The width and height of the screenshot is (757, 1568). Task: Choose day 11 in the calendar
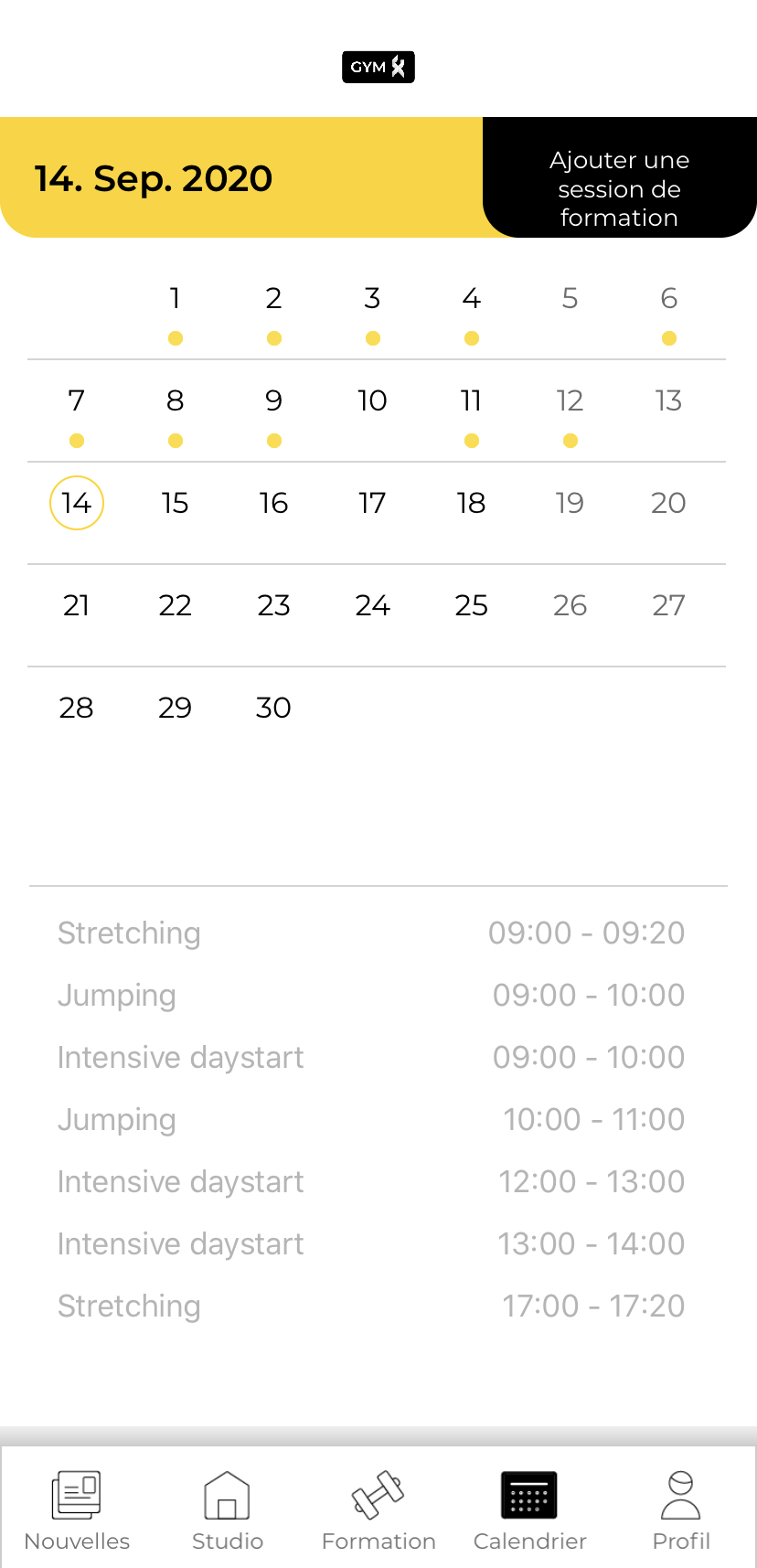click(x=472, y=411)
